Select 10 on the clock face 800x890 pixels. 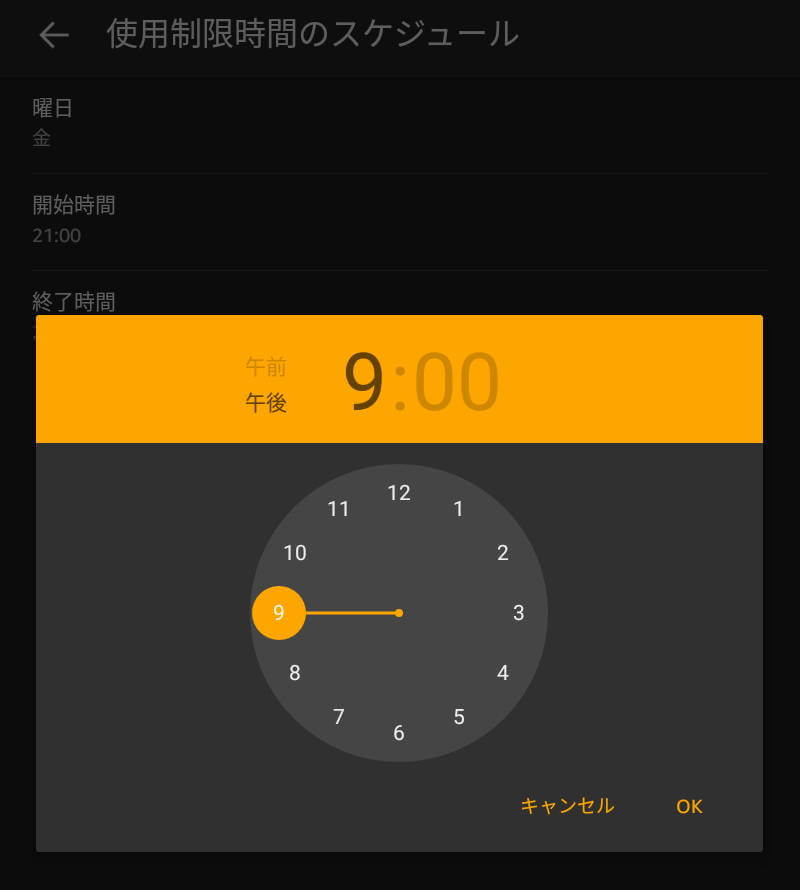pos(295,553)
